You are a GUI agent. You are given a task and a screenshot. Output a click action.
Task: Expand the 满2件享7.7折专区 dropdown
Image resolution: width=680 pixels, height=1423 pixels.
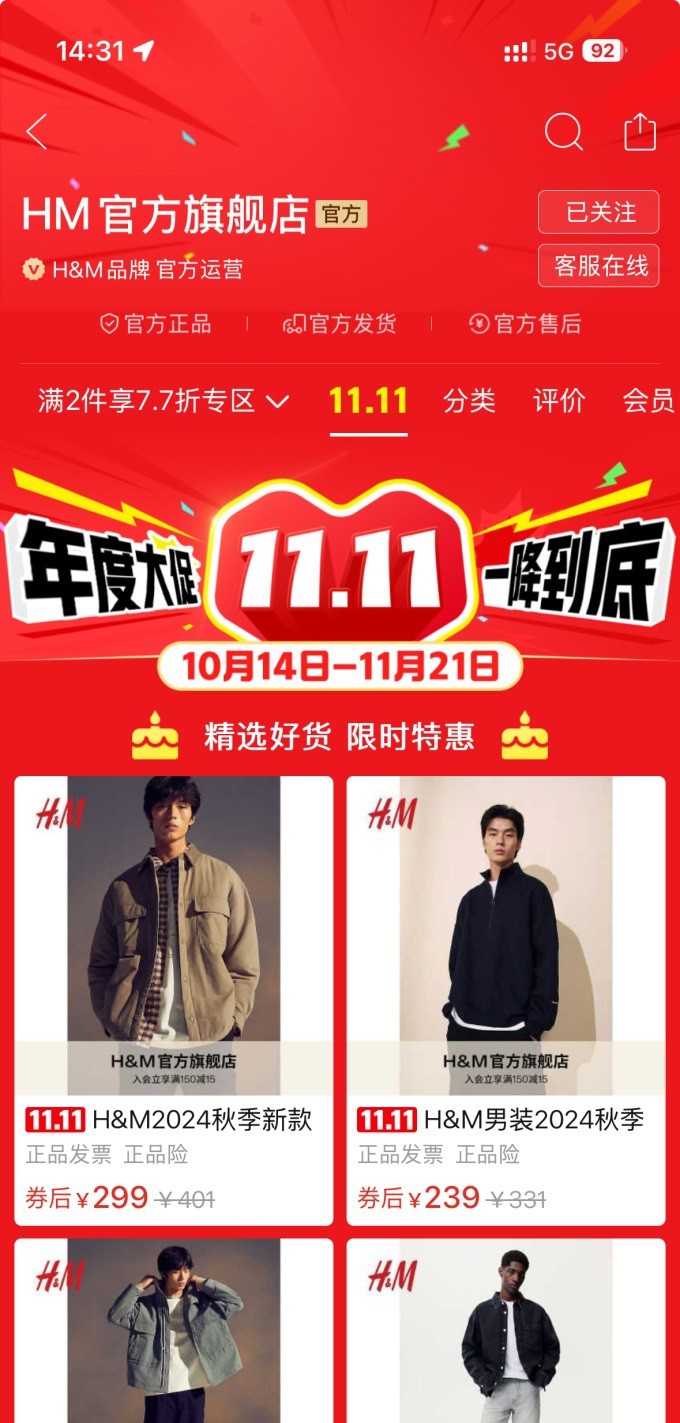tap(164, 401)
